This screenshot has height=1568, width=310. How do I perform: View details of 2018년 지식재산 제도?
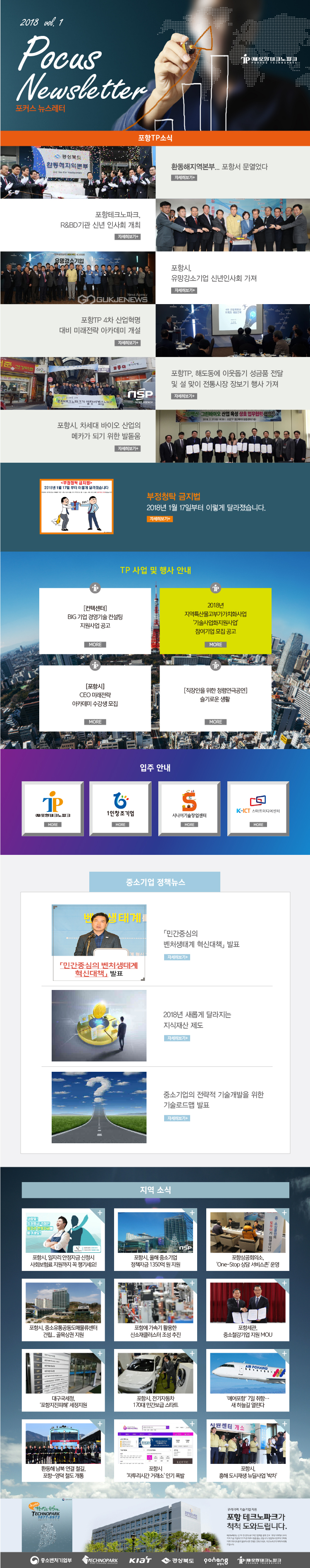point(178,1038)
